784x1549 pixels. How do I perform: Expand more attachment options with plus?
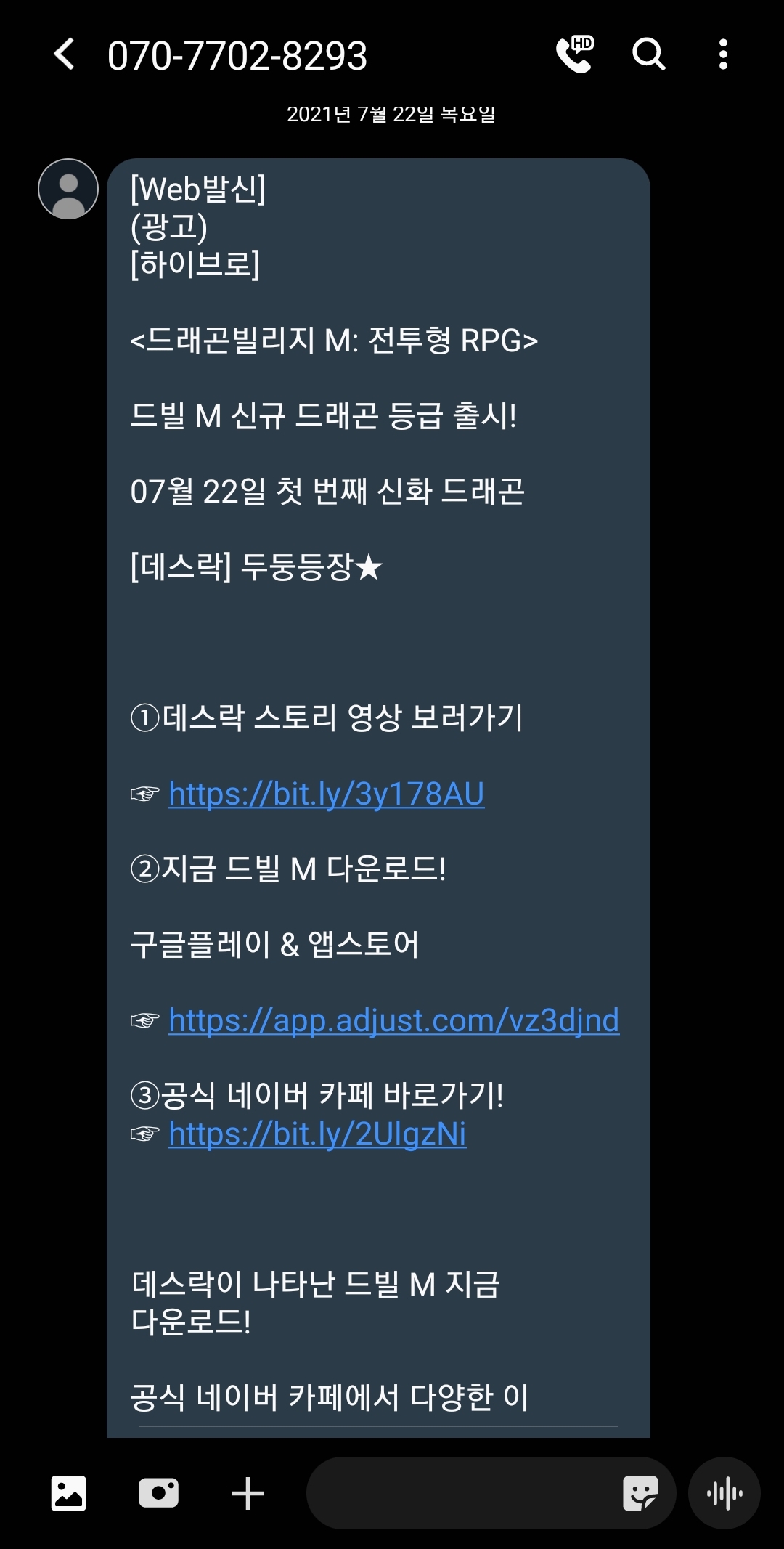pyautogui.click(x=248, y=1493)
